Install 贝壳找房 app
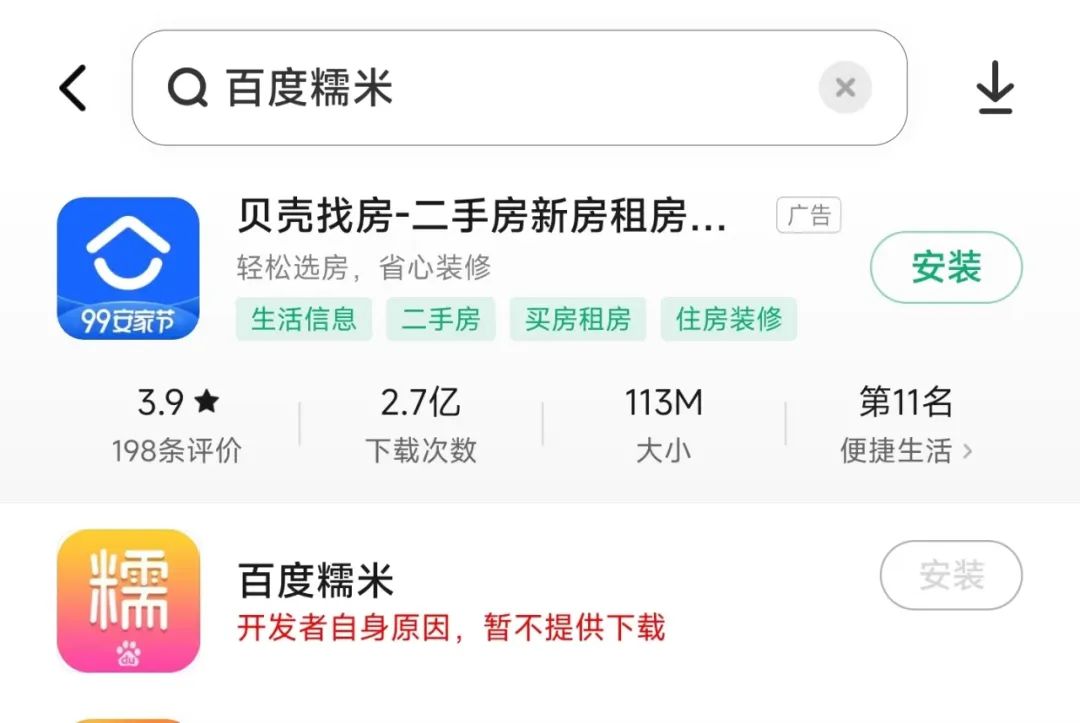Image resolution: width=1080 pixels, height=723 pixels. [946, 267]
